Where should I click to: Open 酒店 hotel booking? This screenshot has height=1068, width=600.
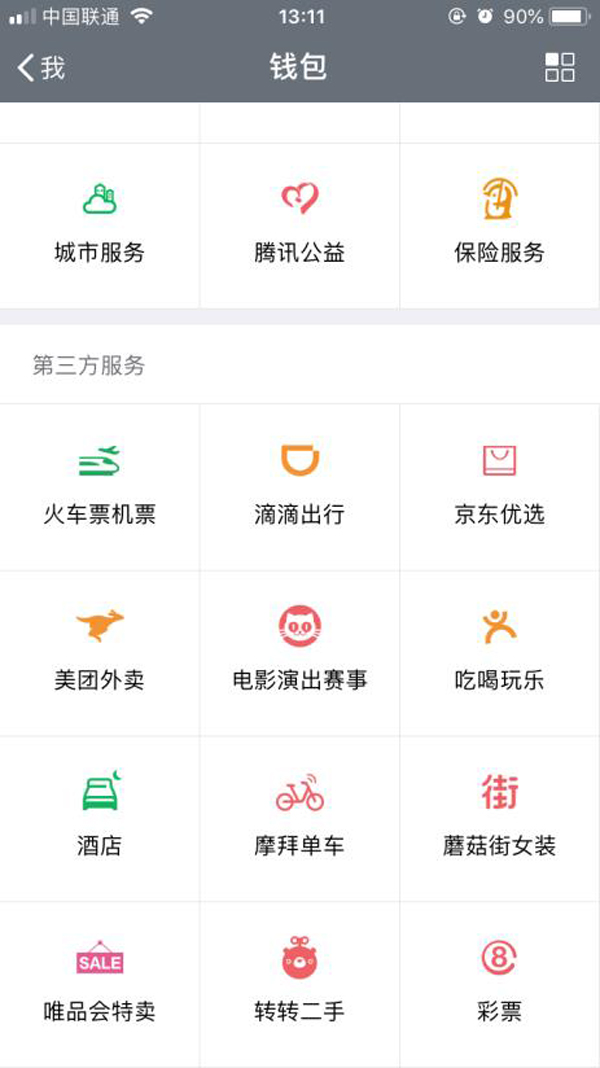pyautogui.click(x=99, y=819)
